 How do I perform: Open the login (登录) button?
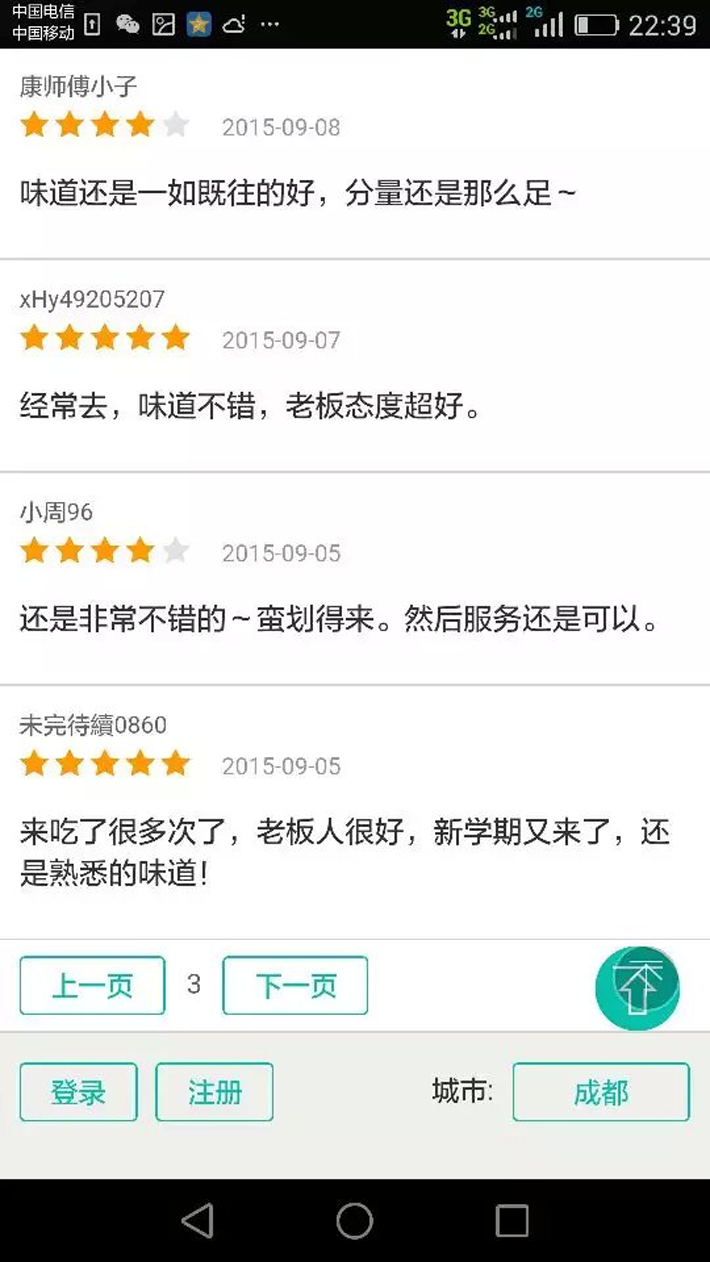78,1092
